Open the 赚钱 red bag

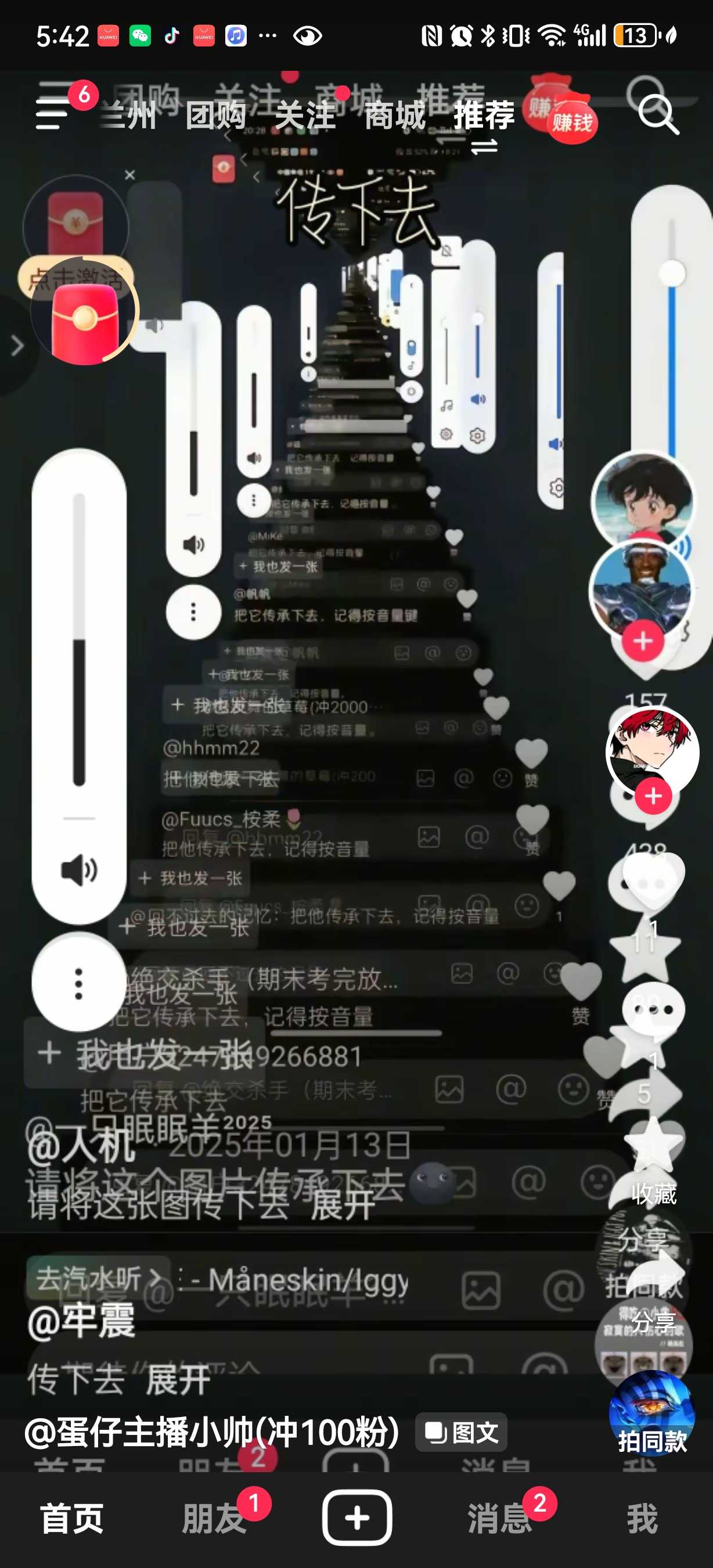[x=571, y=122]
